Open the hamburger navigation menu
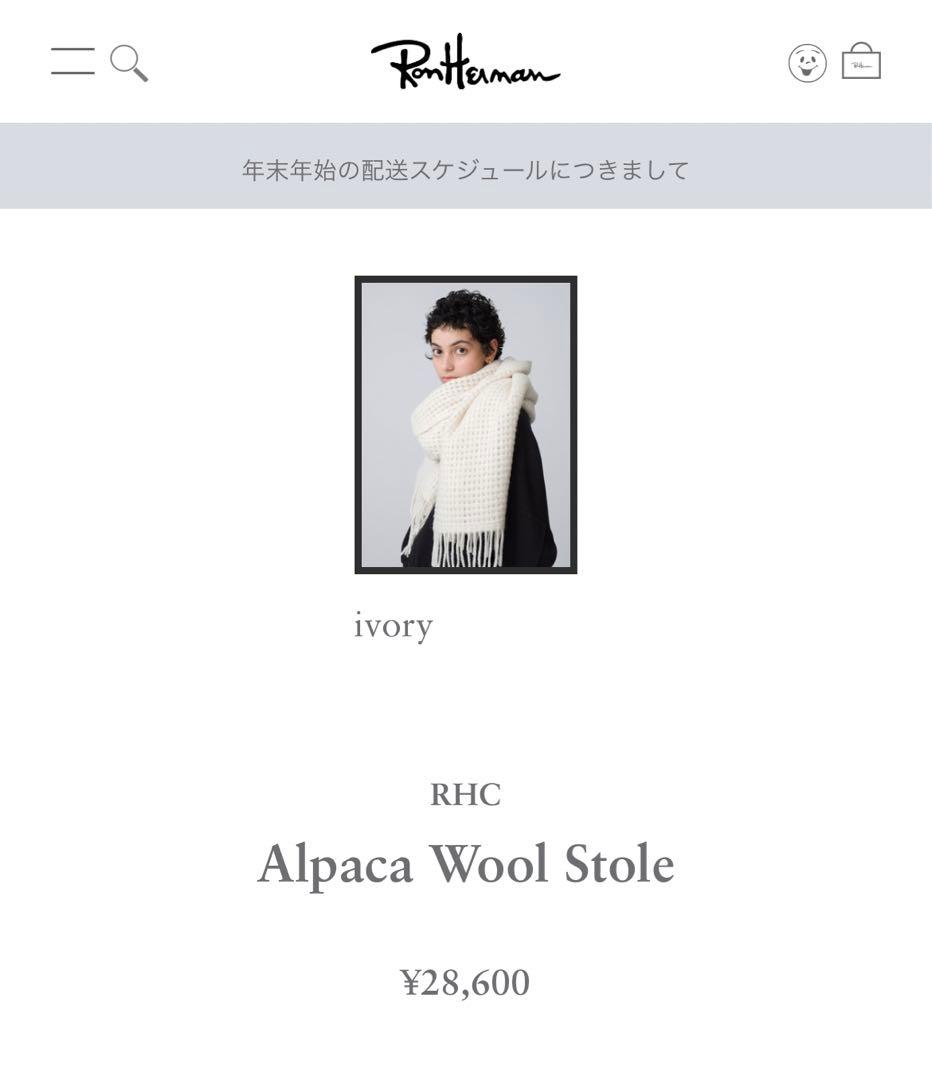The width and height of the screenshot is (932, 1080). point(71,62)
